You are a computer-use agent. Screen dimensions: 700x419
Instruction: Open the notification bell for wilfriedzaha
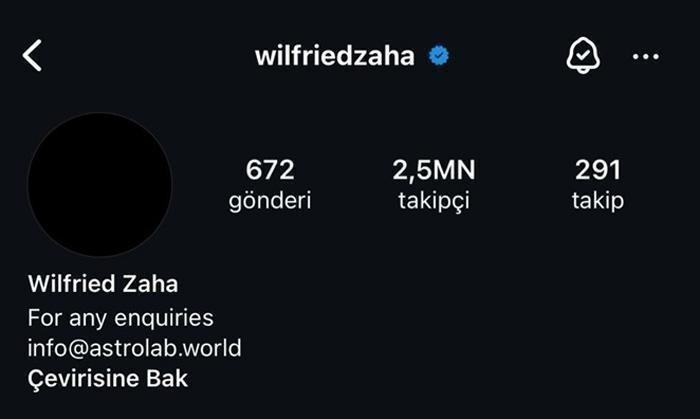582,56
